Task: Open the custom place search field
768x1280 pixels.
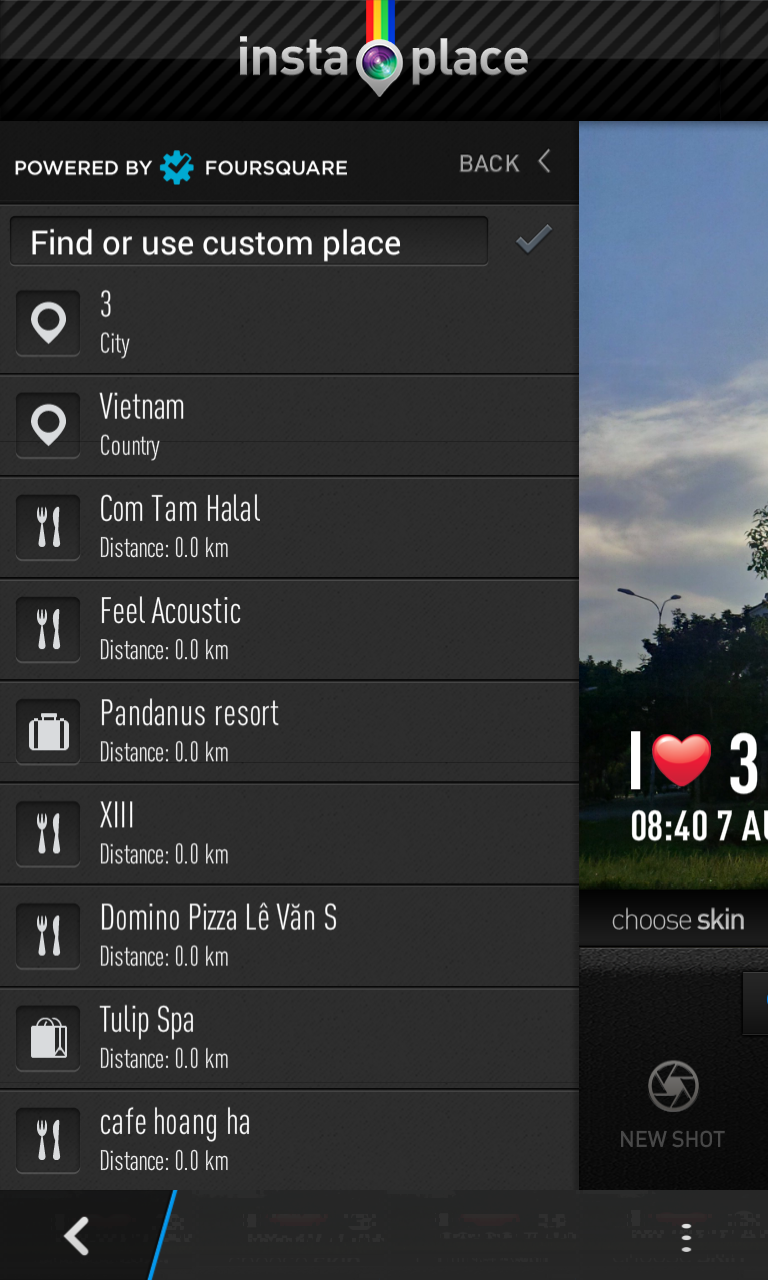Action: tap(249, 242)
